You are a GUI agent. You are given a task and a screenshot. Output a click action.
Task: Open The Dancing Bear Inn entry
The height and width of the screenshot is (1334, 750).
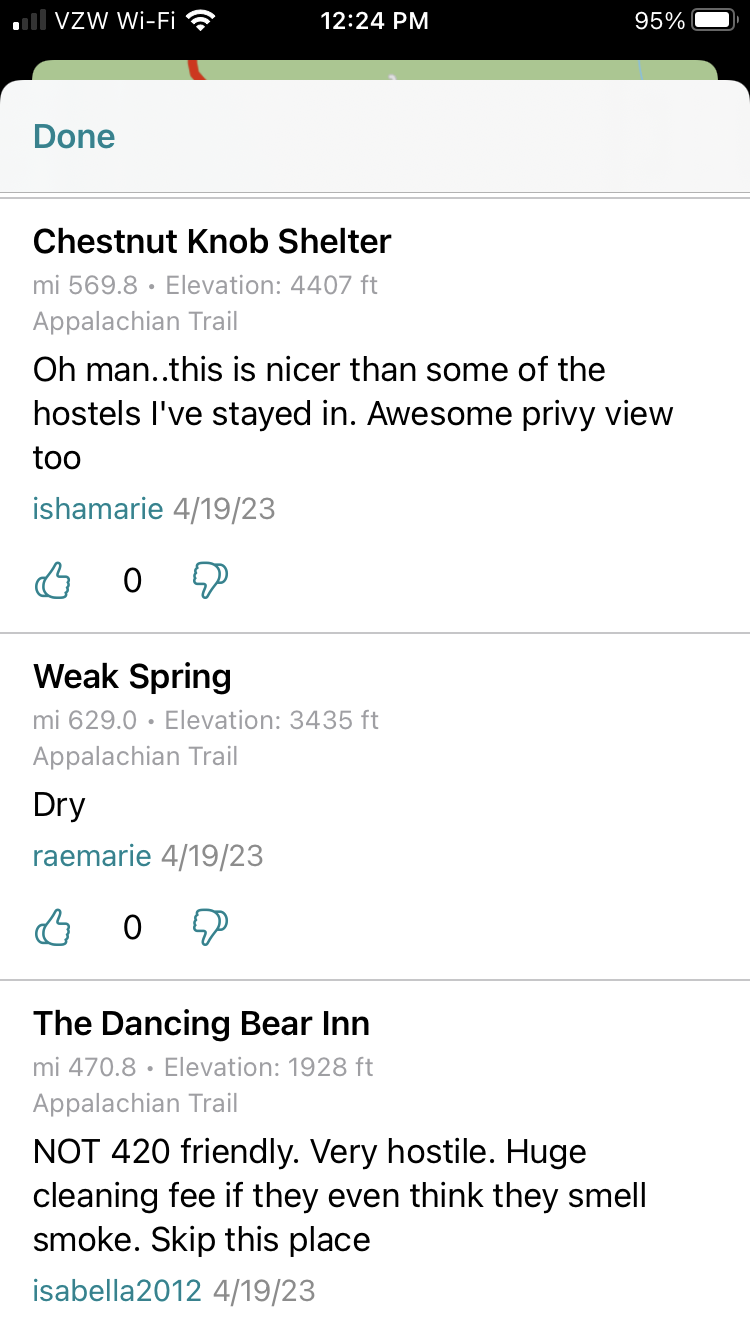(x=201, y=1024)
